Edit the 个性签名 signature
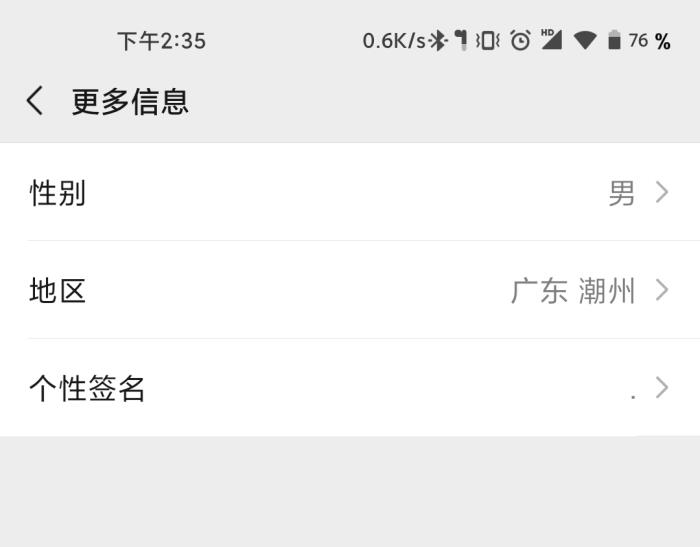 350,388
